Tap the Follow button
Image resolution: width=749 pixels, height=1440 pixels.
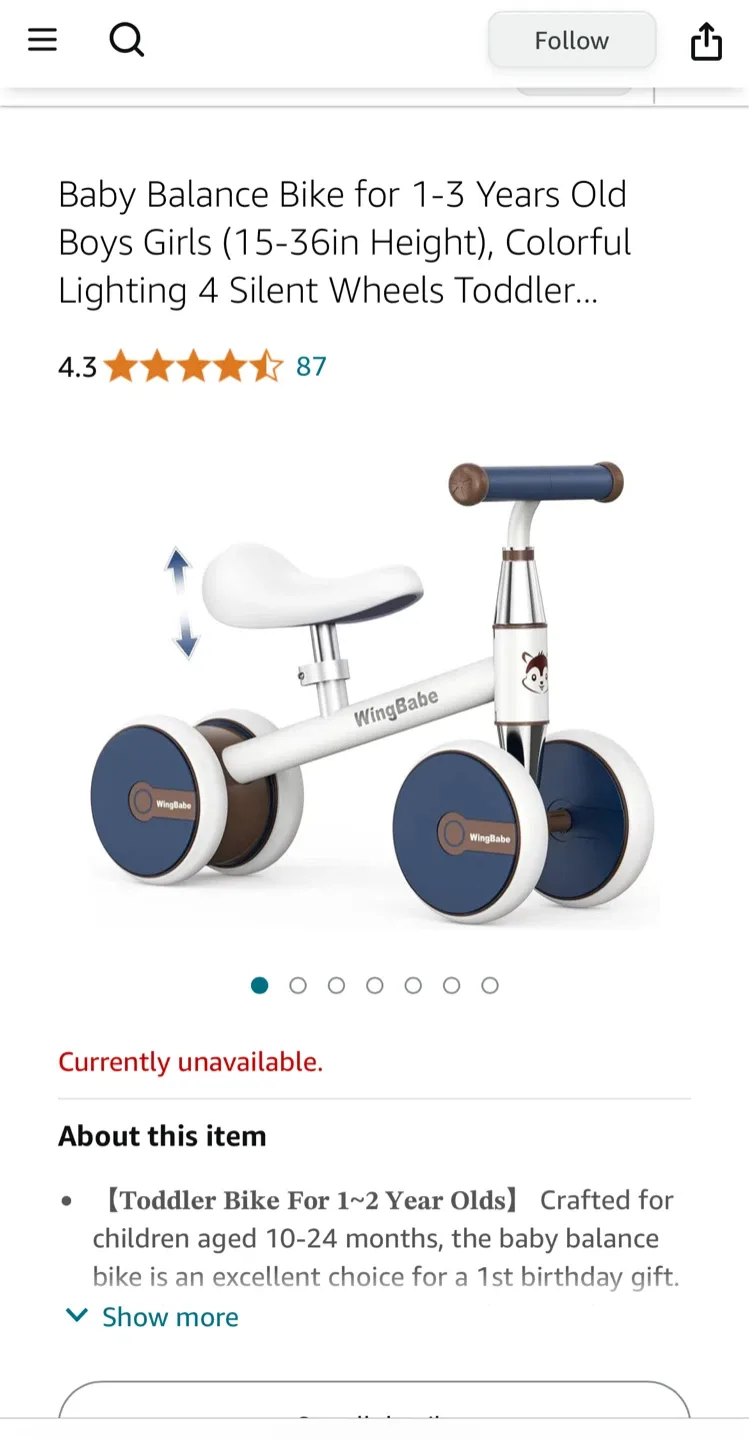point(571,40)
